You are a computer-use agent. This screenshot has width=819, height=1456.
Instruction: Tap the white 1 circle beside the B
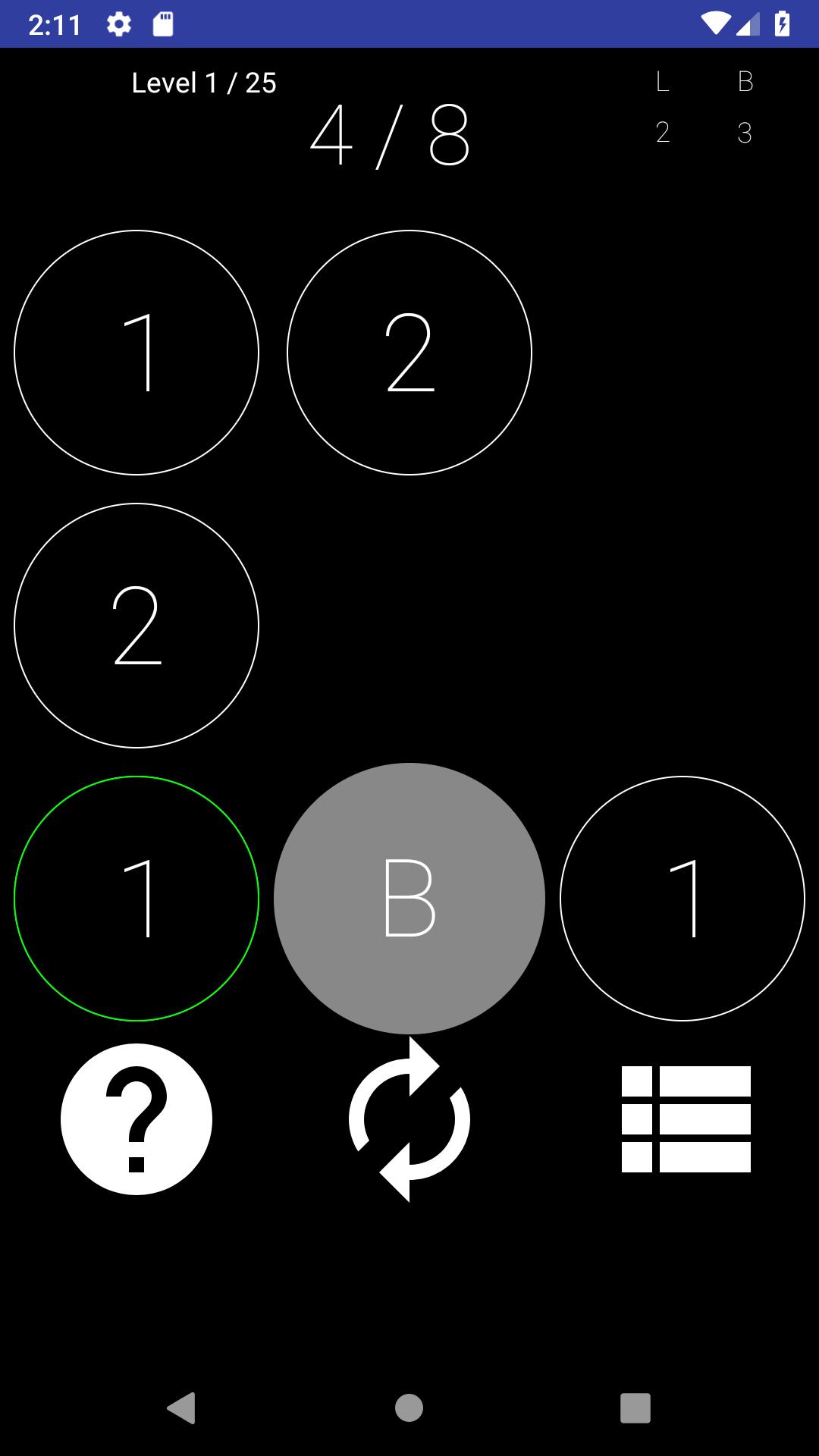click(x=682, y=899)
